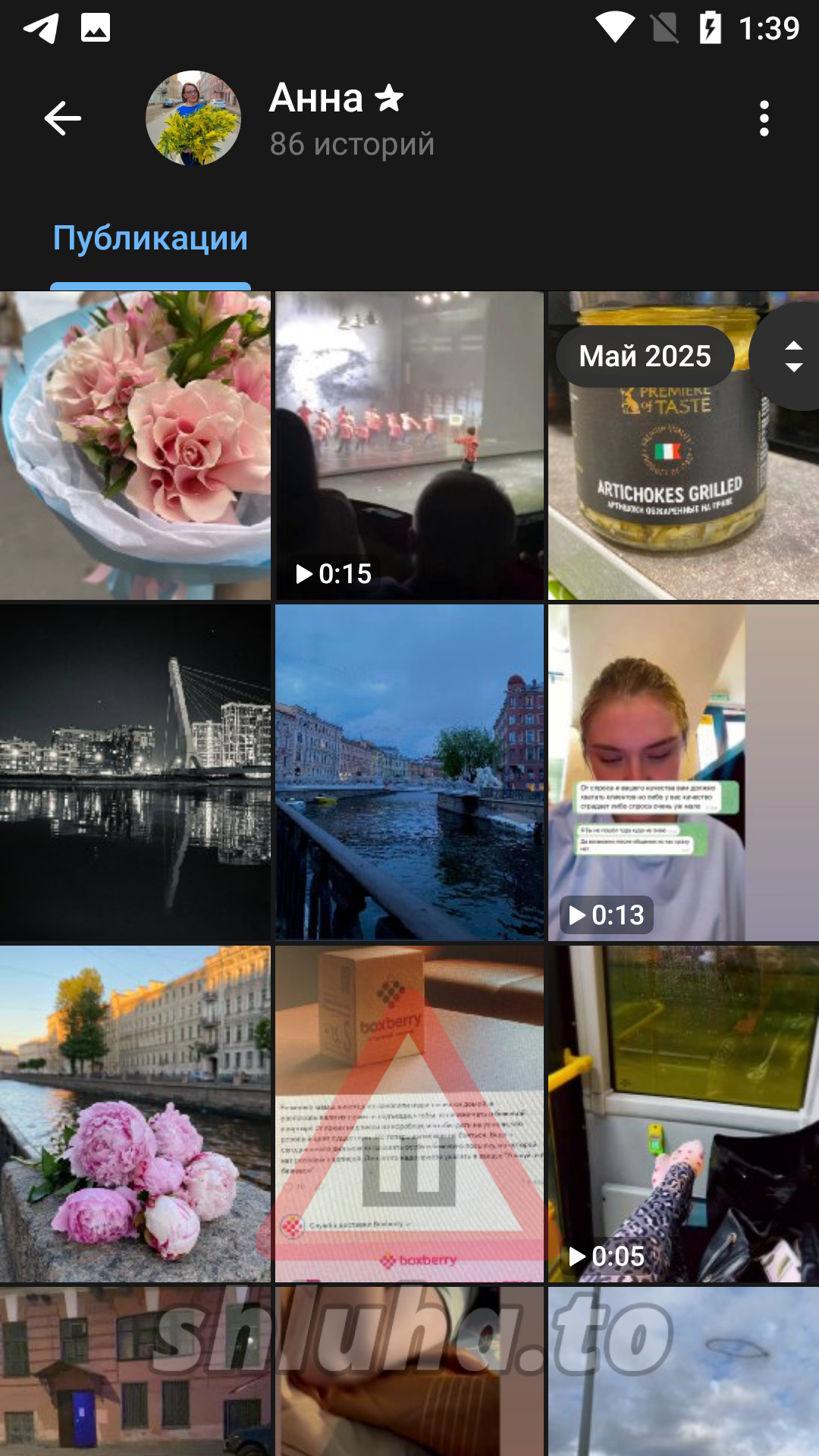This screenshot has width=819, height=1456.
Task: Open Анна's profile picture
Action: click(x=193, y=118)
